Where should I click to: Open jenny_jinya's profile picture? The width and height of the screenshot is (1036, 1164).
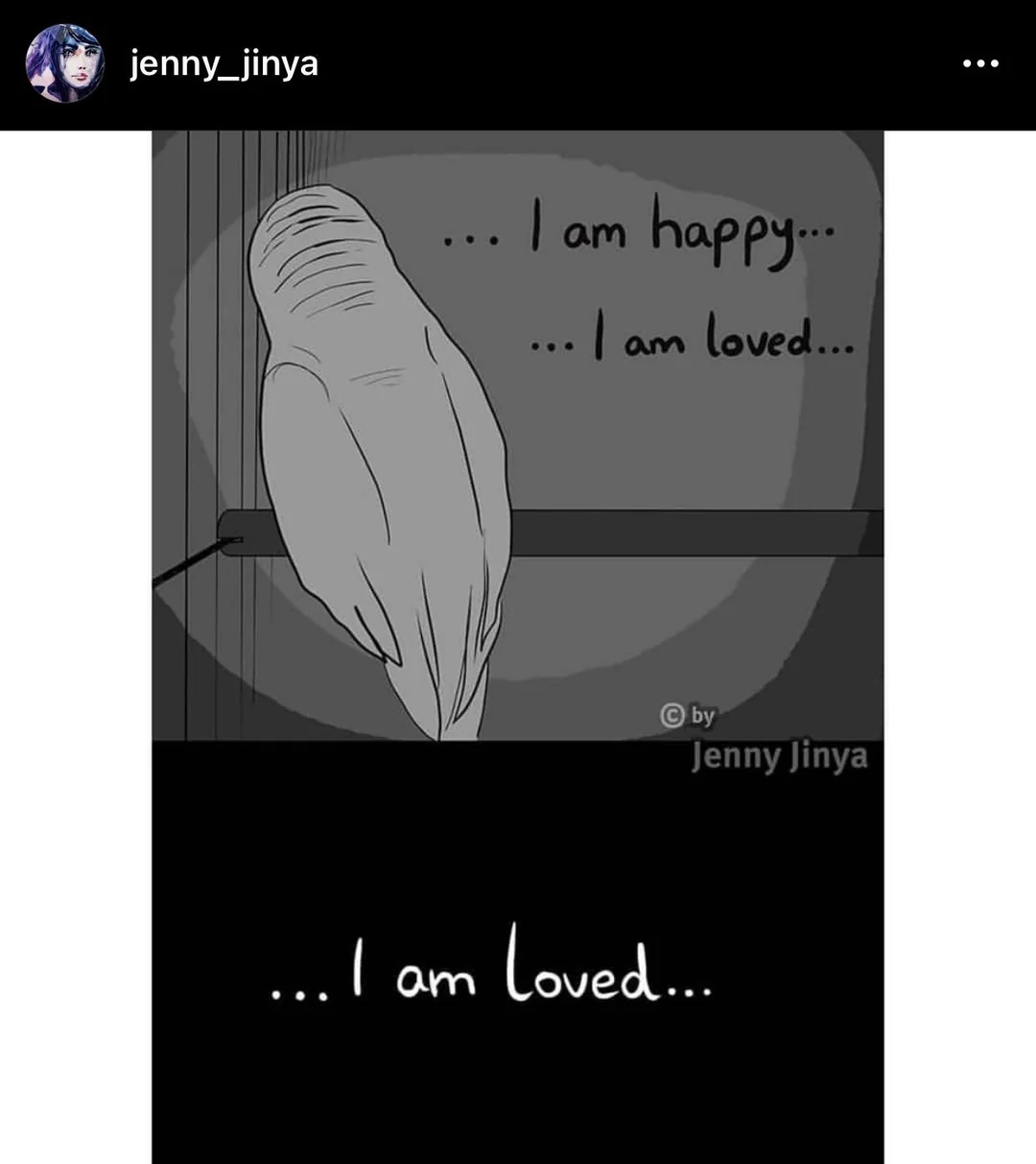[x=64, y=63]
